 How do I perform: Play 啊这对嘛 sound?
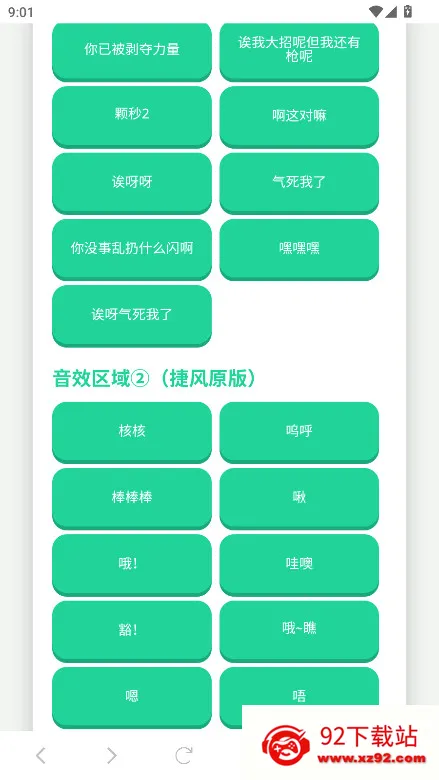(x=299, y=116)
